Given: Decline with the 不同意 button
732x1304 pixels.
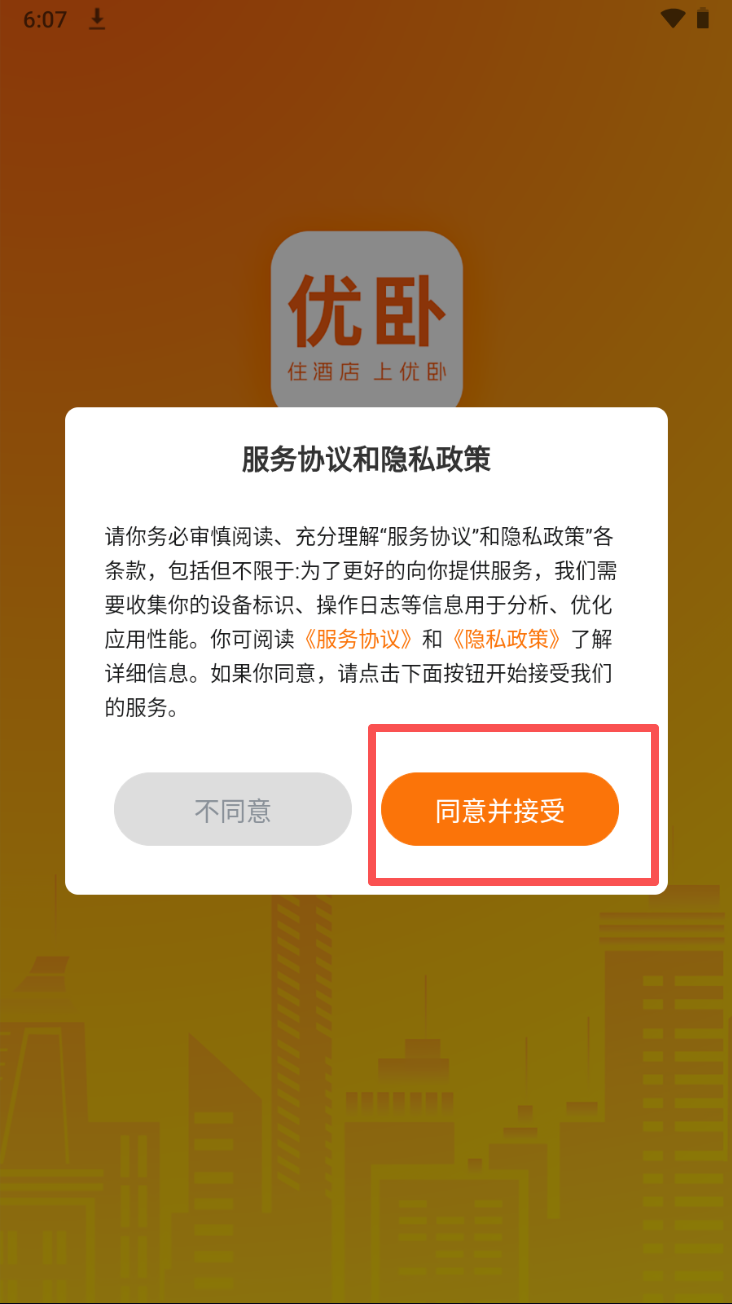Looking at the screenshot, I should pyautogui.click(x=232, y=809).
